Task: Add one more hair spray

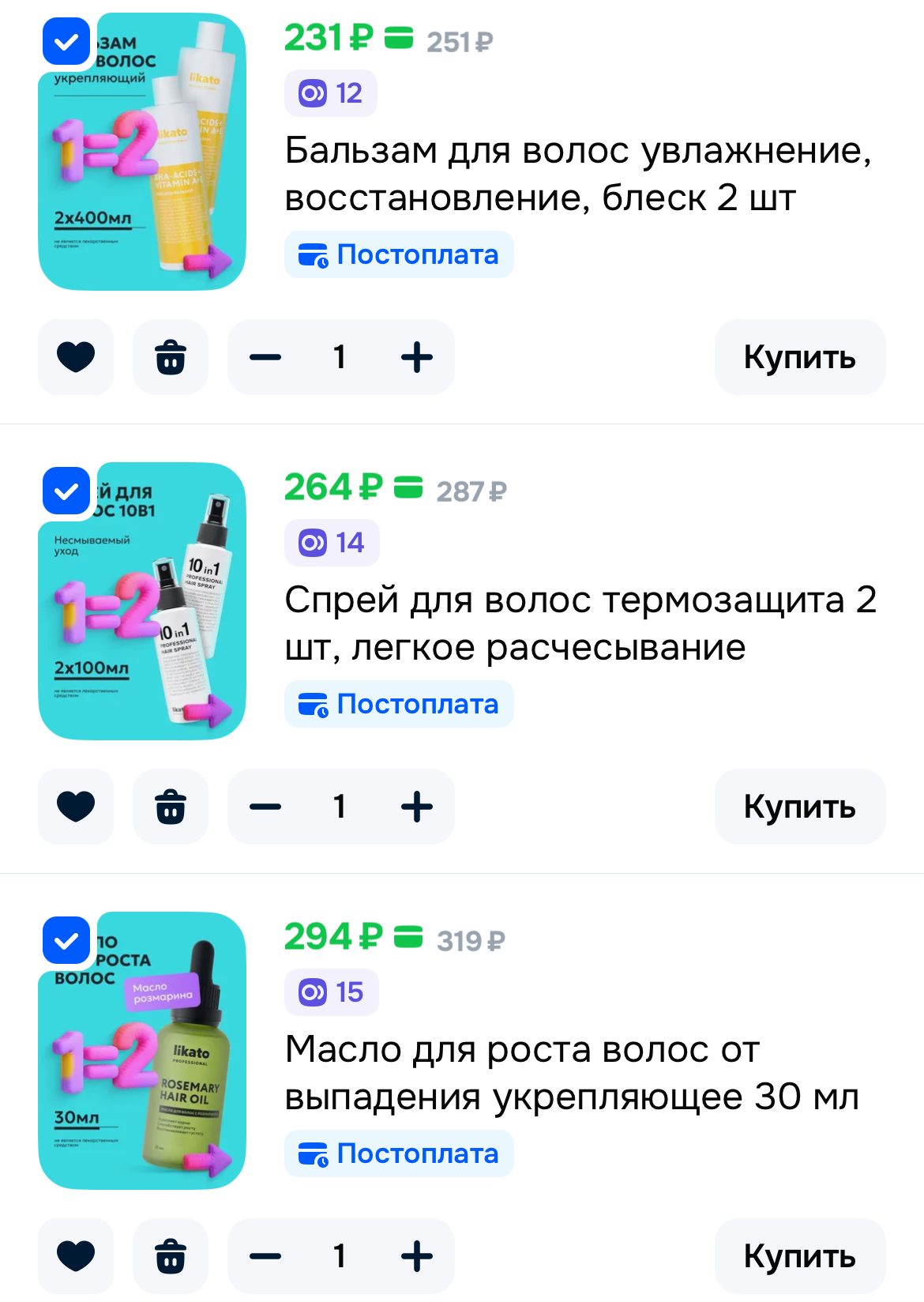Action: [x=417, y=807]
